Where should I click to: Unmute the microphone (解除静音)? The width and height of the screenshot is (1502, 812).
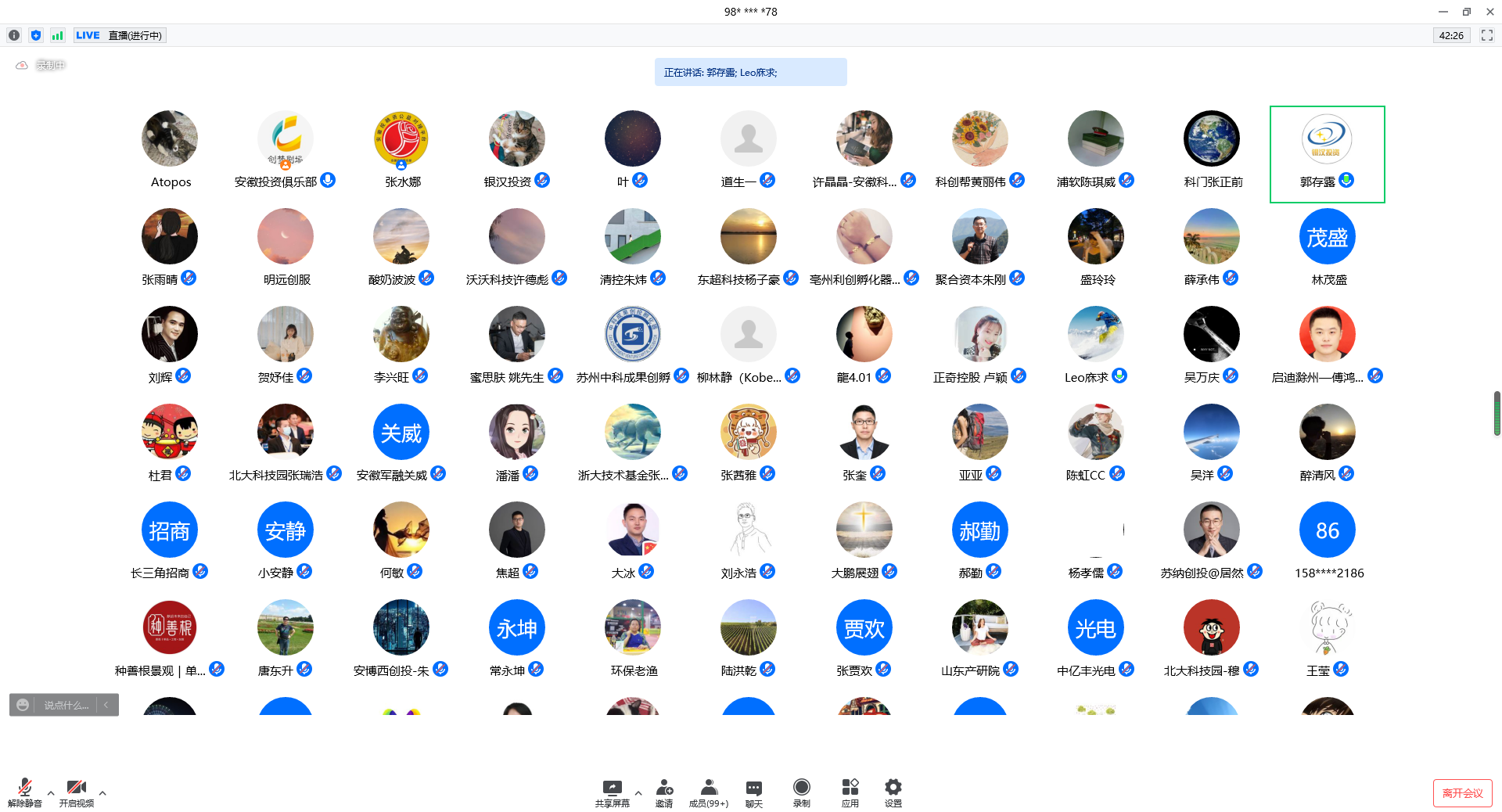(x=25, y=791)
